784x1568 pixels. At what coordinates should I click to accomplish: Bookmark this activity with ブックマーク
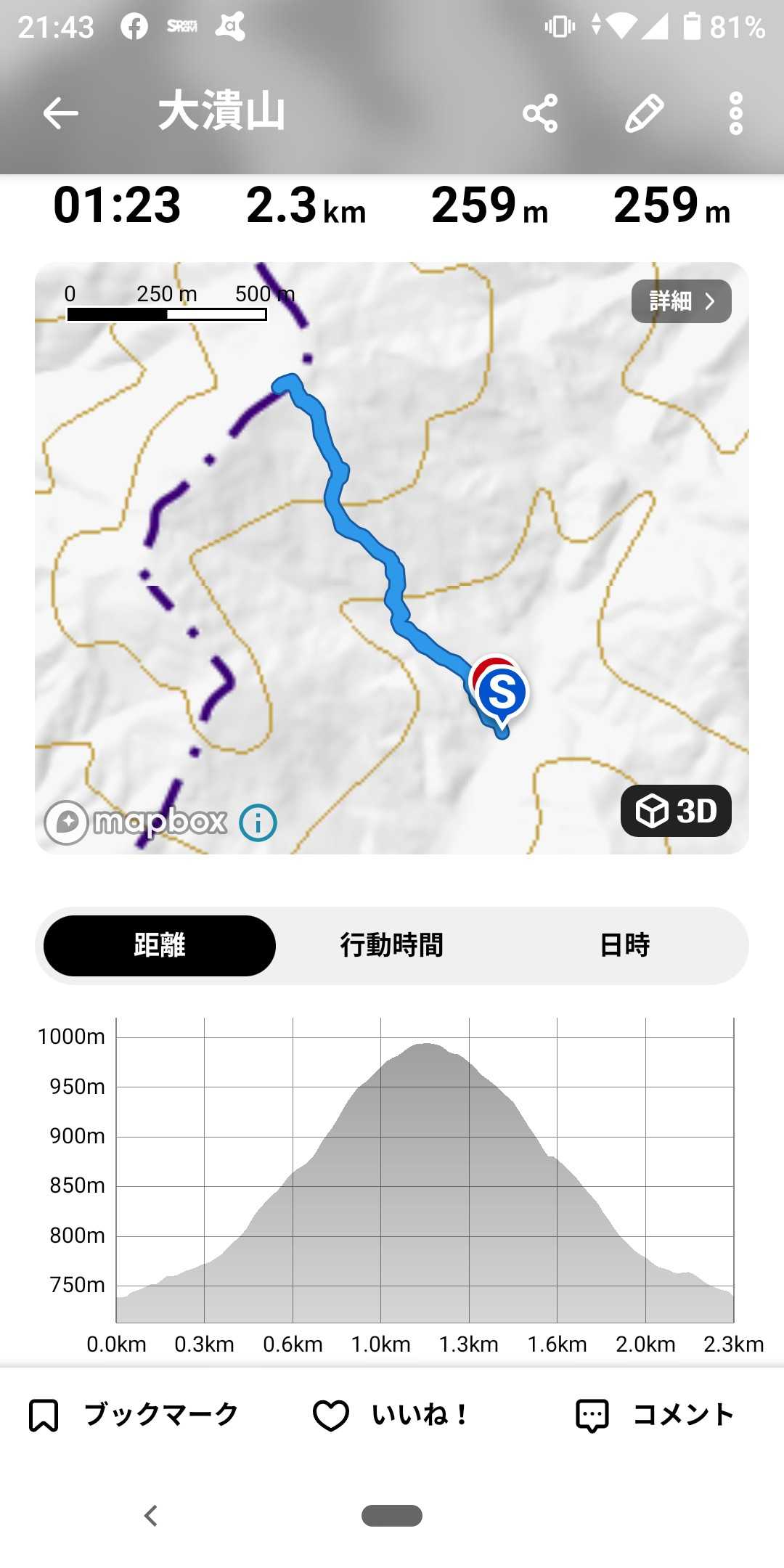click(x=134, y=1415)
